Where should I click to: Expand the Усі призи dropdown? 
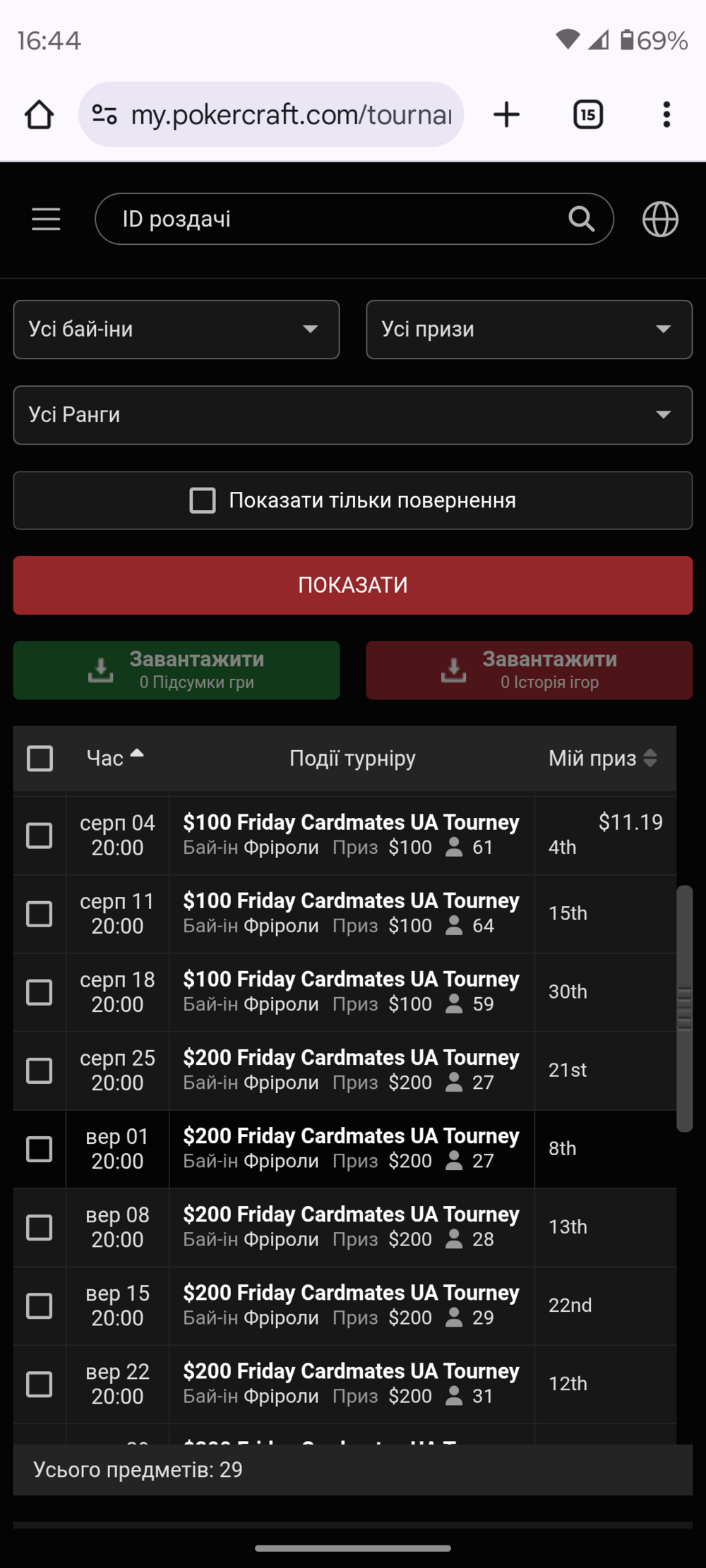[x=529, y=330]
